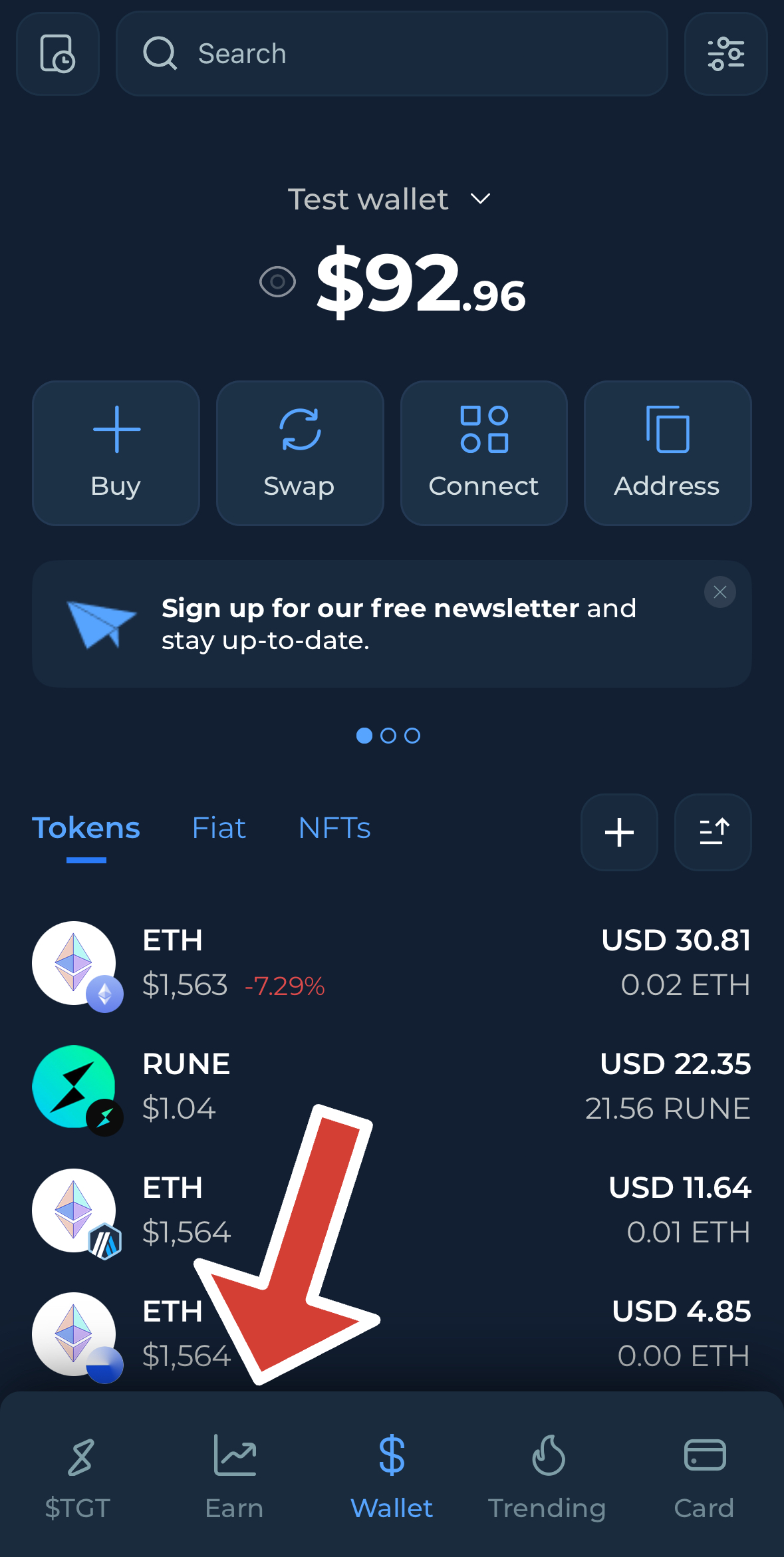Viewport: 784px width, 1557px height.
Task: Tap the Buy button
Action: pyautogui.click(x=116, y=453)
